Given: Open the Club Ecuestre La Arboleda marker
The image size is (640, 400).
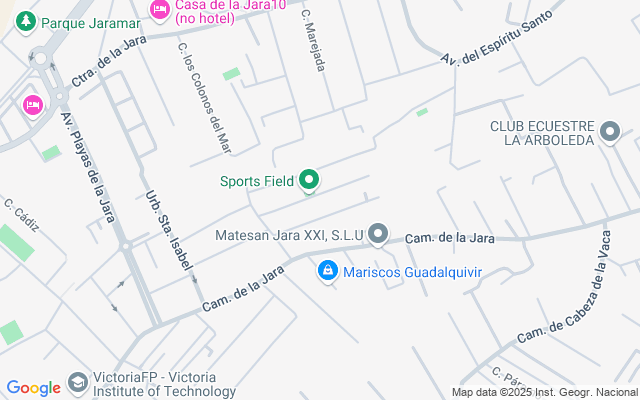Looking at the screenshot, I should click(610, 132).
